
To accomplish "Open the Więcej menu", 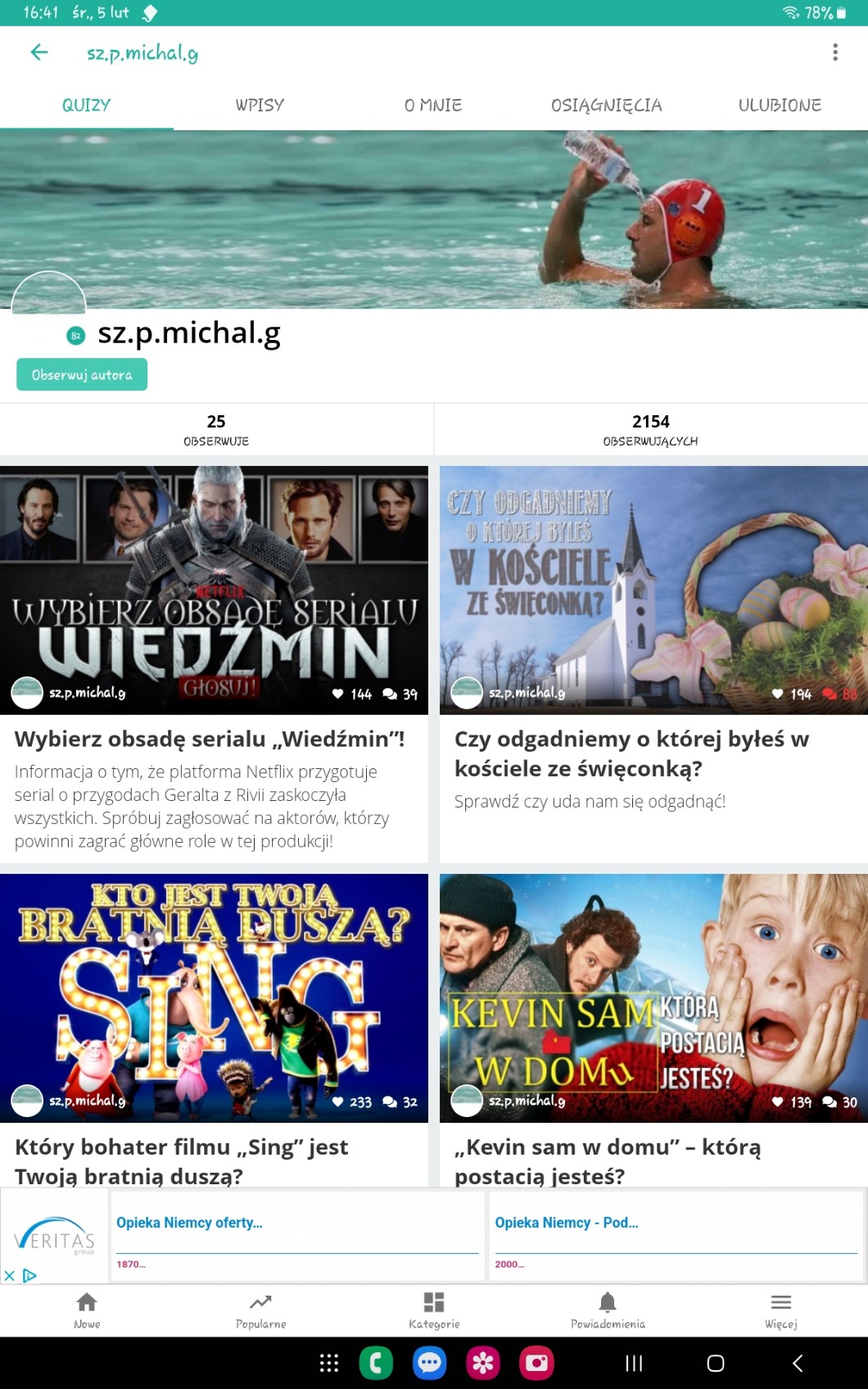I will pos(781,1310).
